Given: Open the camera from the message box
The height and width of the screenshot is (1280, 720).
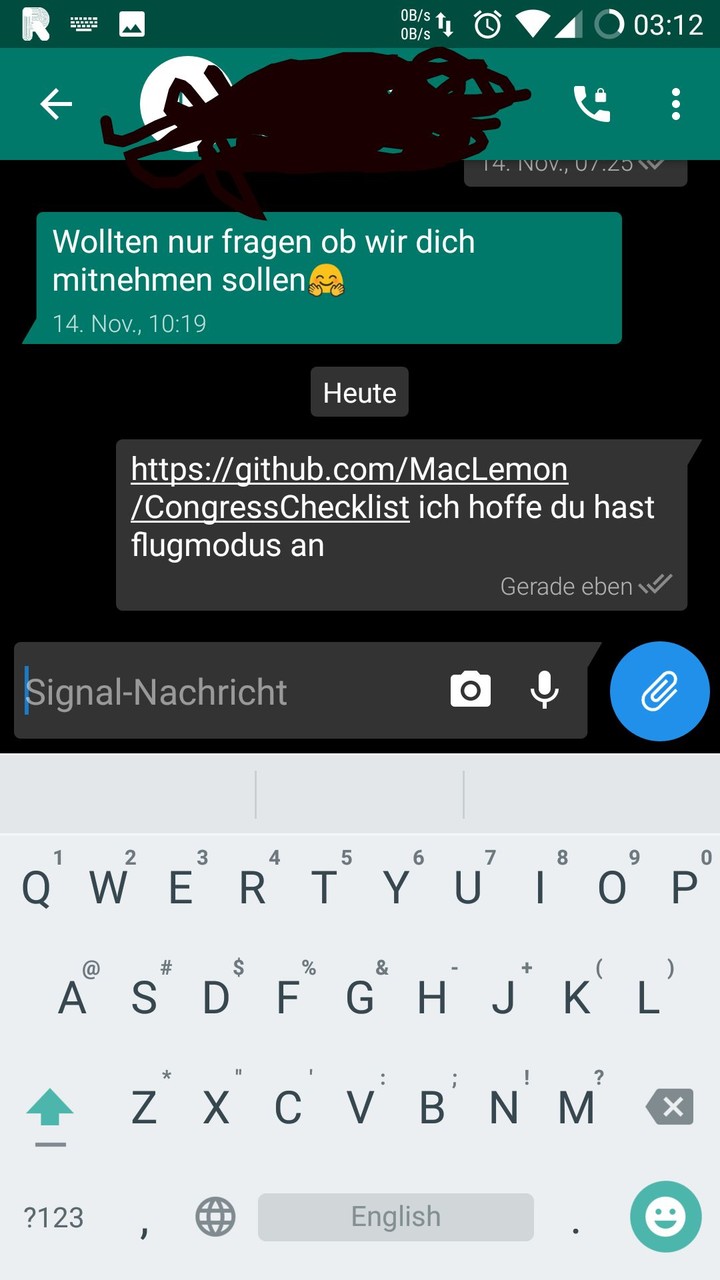Looking at the screenshot, I should [x=470, y=690].
